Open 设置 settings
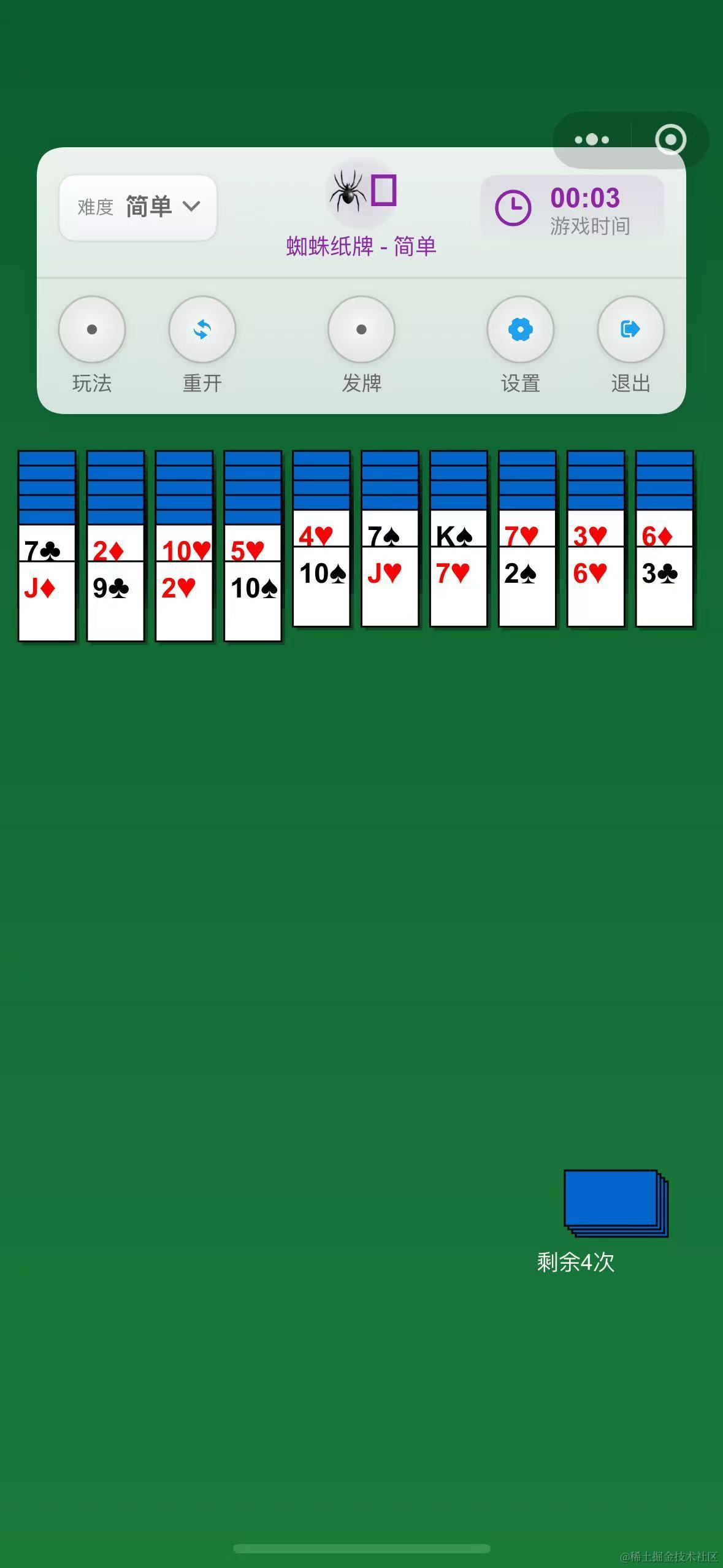The width and height of the screenshot is (723, 1568). point(520,330)
